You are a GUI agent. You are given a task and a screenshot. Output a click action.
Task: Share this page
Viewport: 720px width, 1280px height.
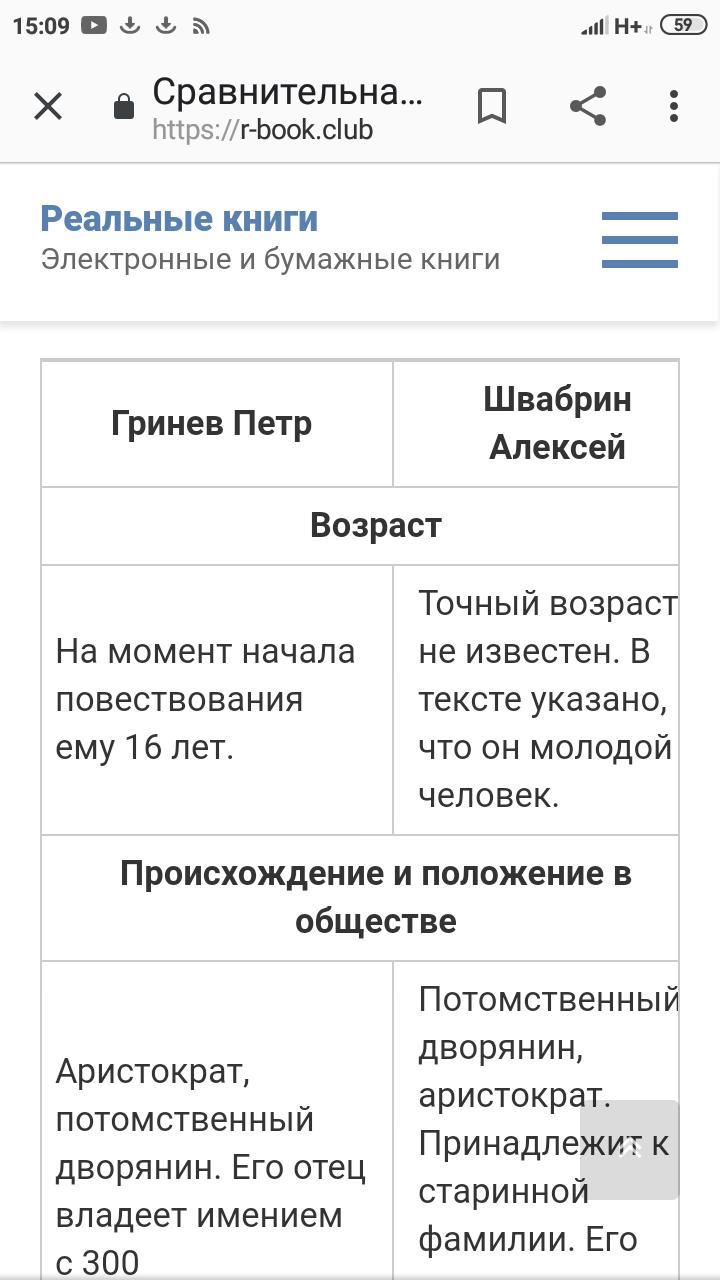tap(588, 106)
